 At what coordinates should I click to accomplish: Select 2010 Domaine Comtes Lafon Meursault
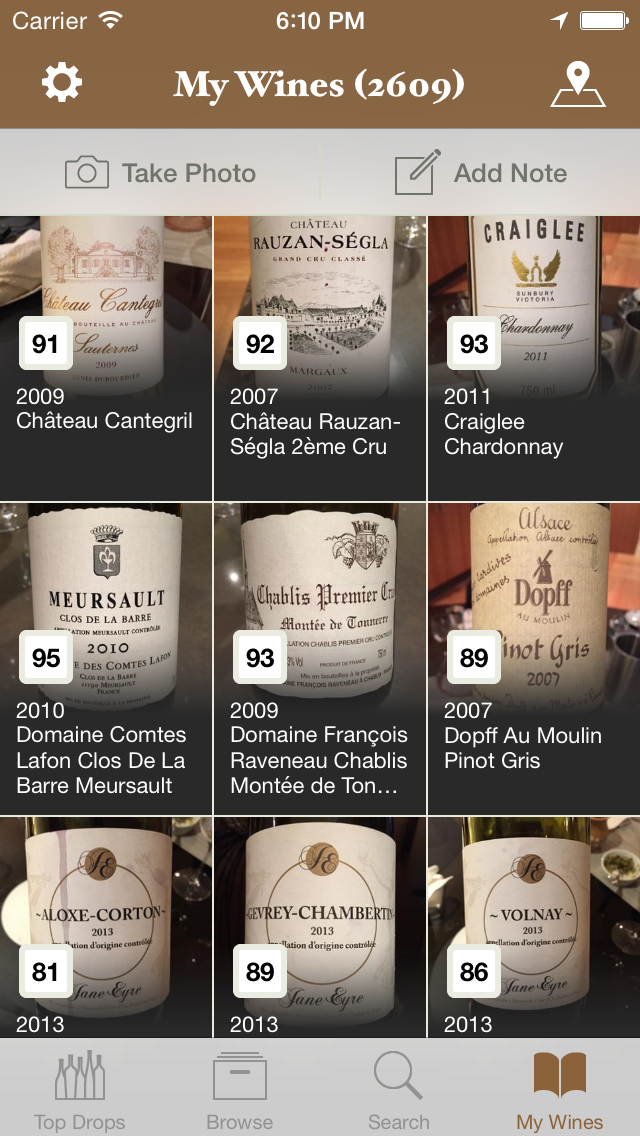(106, 659)
